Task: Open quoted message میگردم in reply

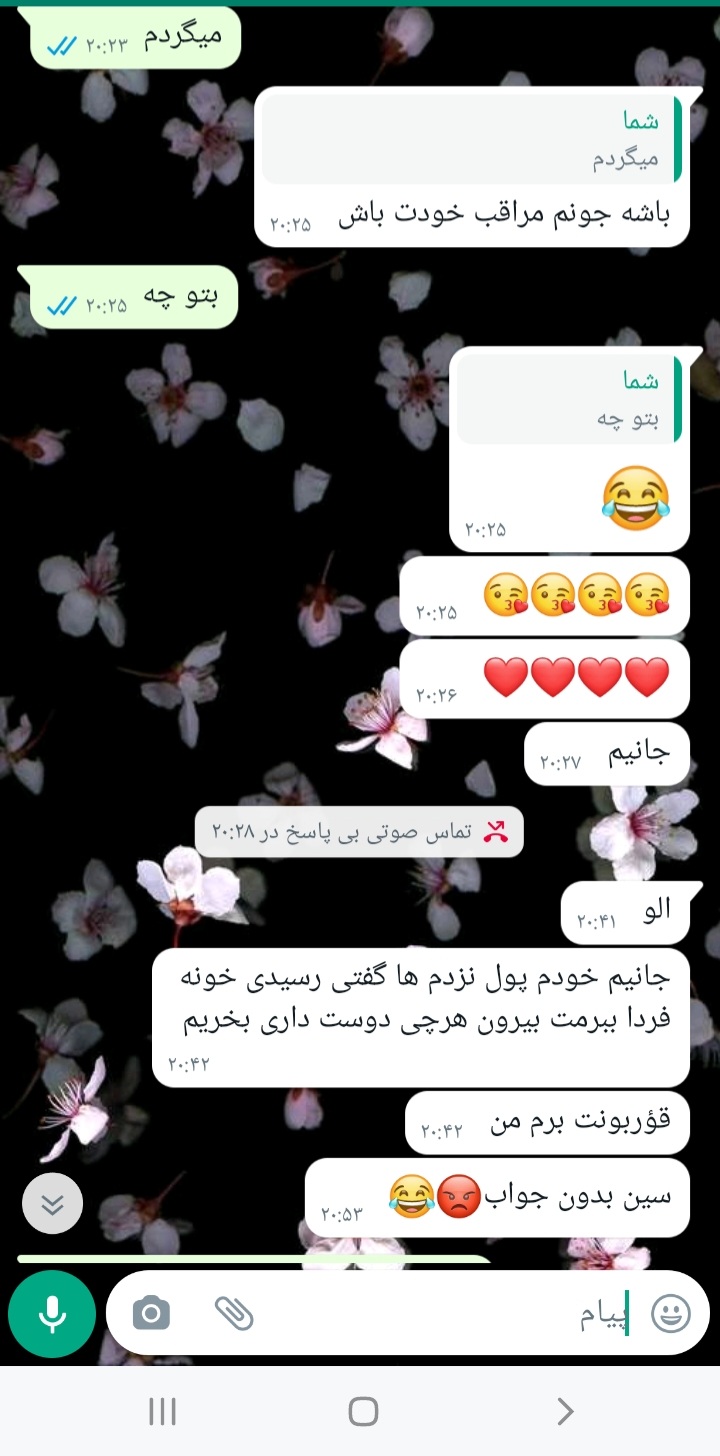Action: click(x=472, y=140)
